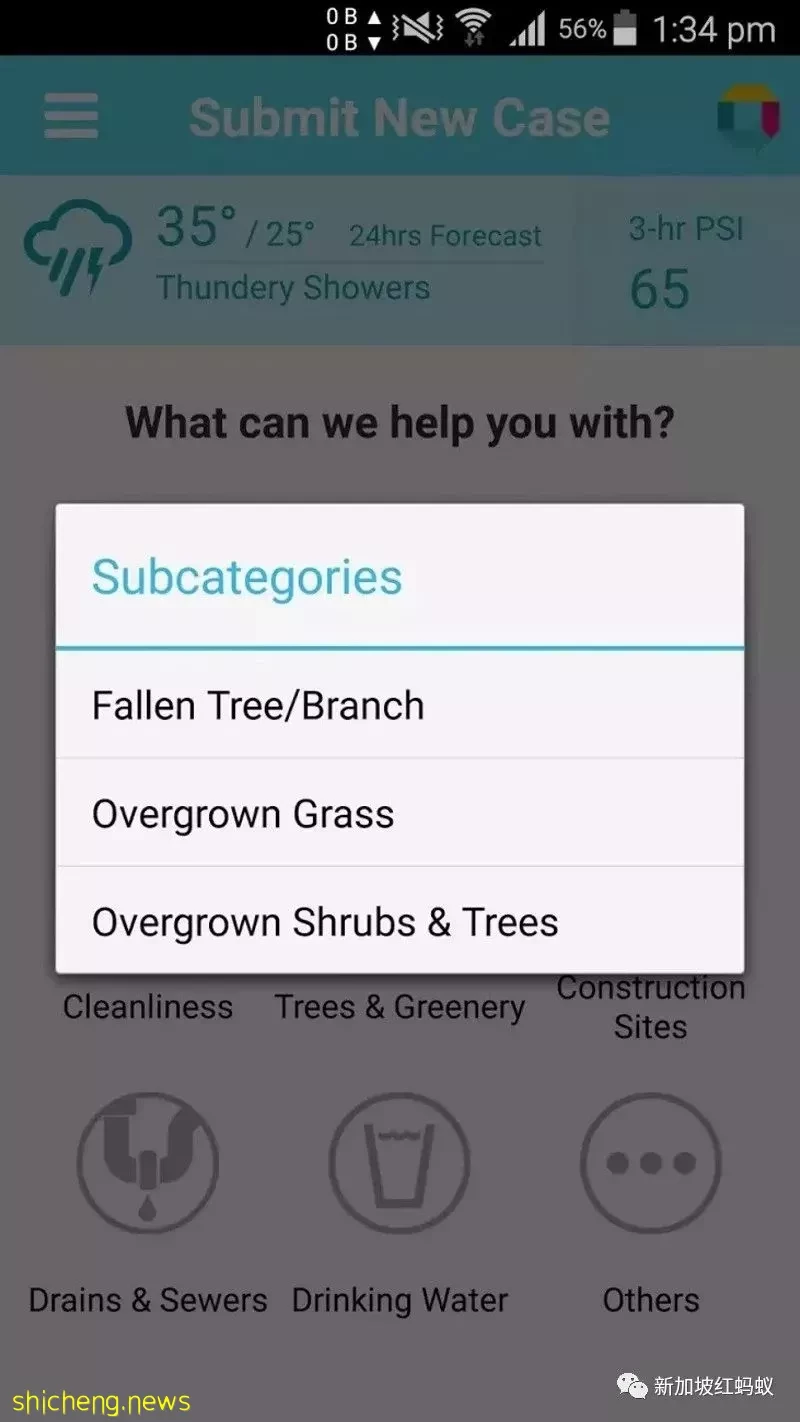Open the Drains & Sewers category
The height and width of the screenshot is (1422, 800).
point(148,1165)
